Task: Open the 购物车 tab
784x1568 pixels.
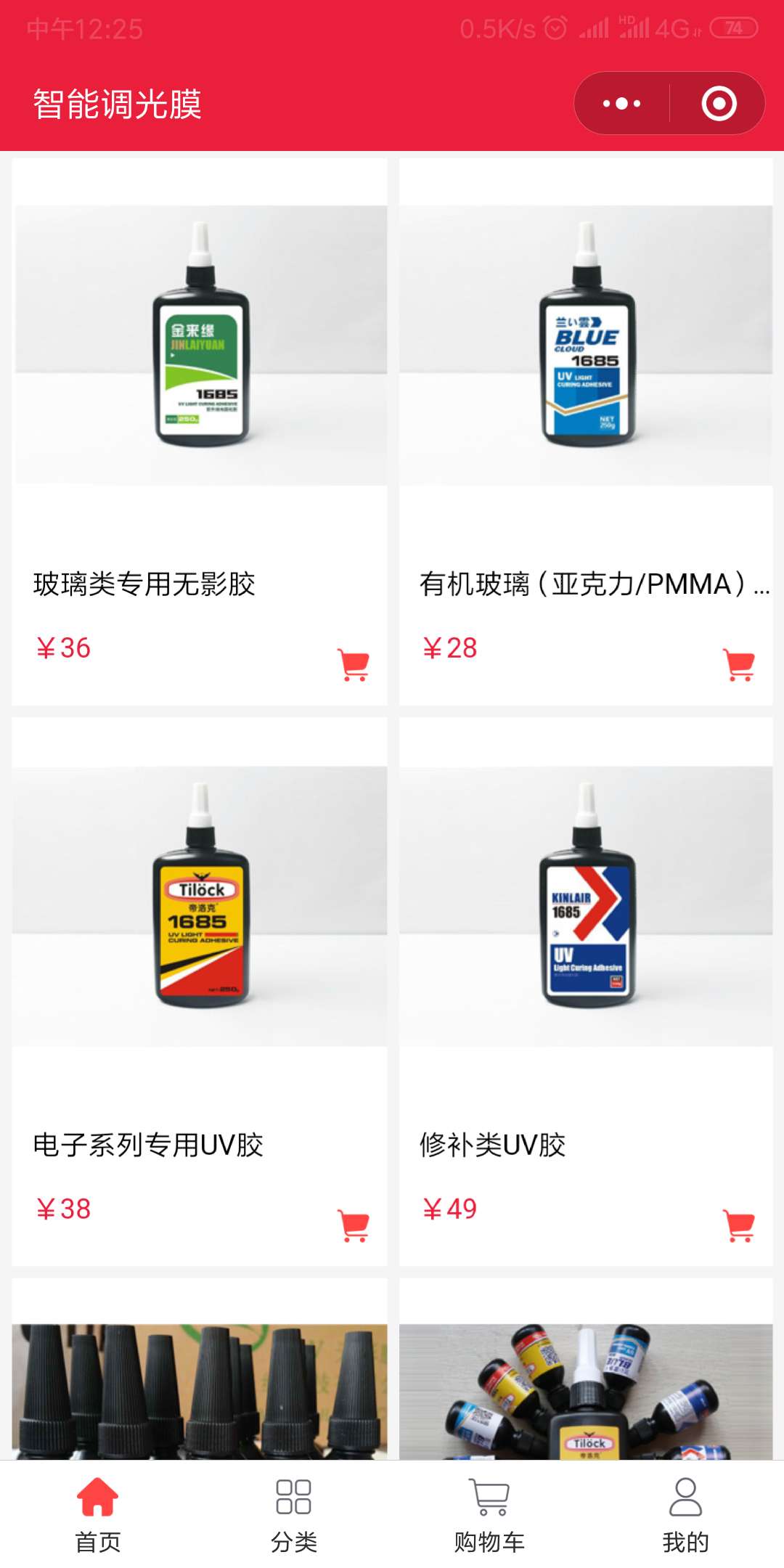Action: tap(489, 1514)
